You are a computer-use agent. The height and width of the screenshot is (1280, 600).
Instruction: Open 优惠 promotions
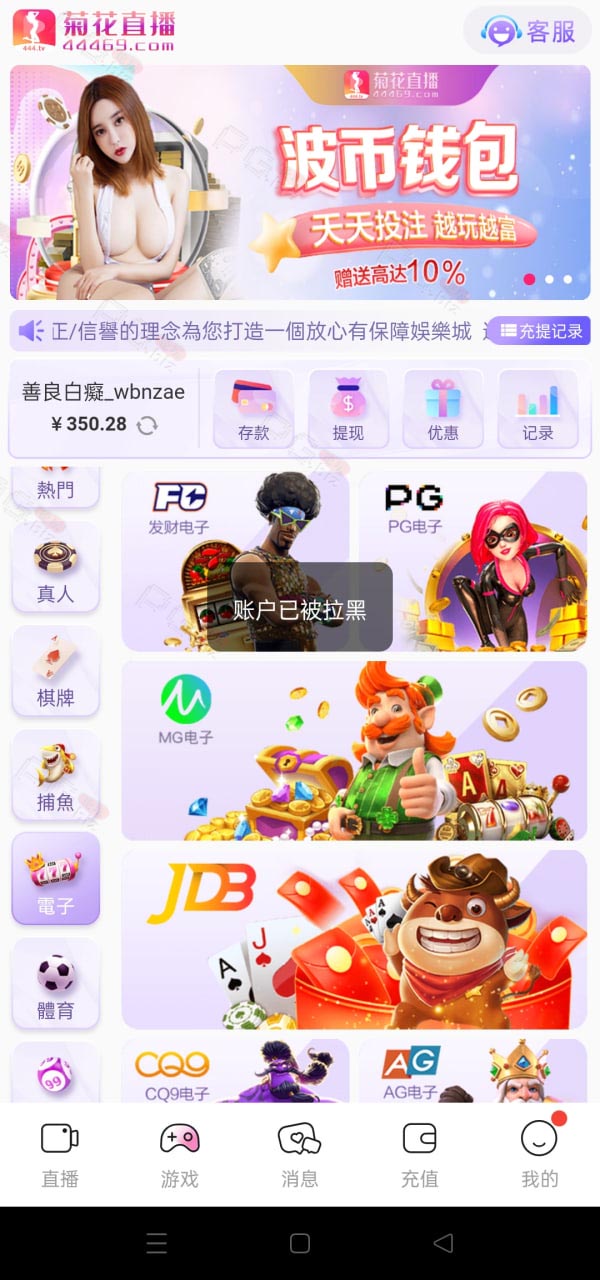(x=443, y=408)
